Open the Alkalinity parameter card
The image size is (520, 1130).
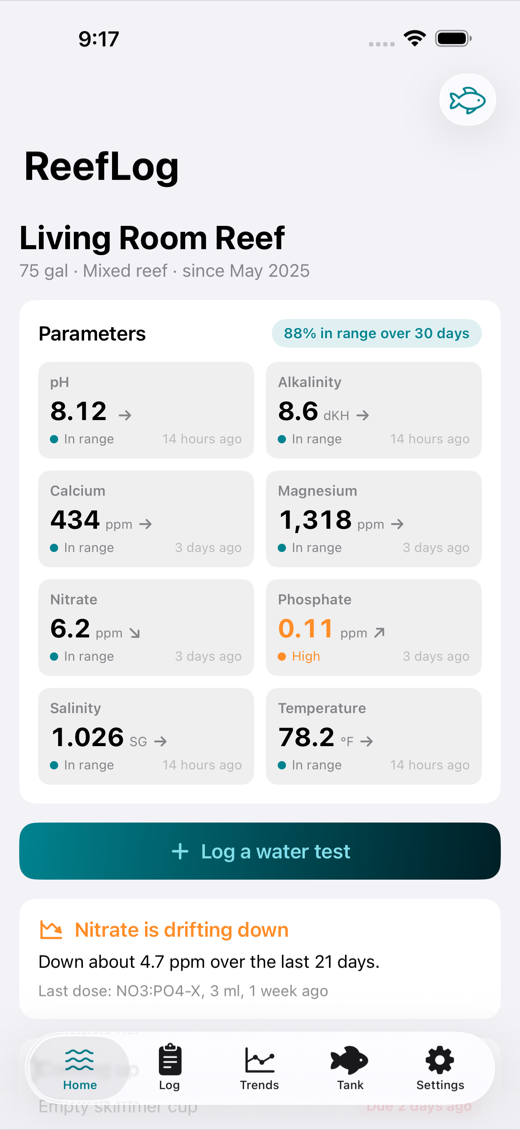click(x=374, y=410)
